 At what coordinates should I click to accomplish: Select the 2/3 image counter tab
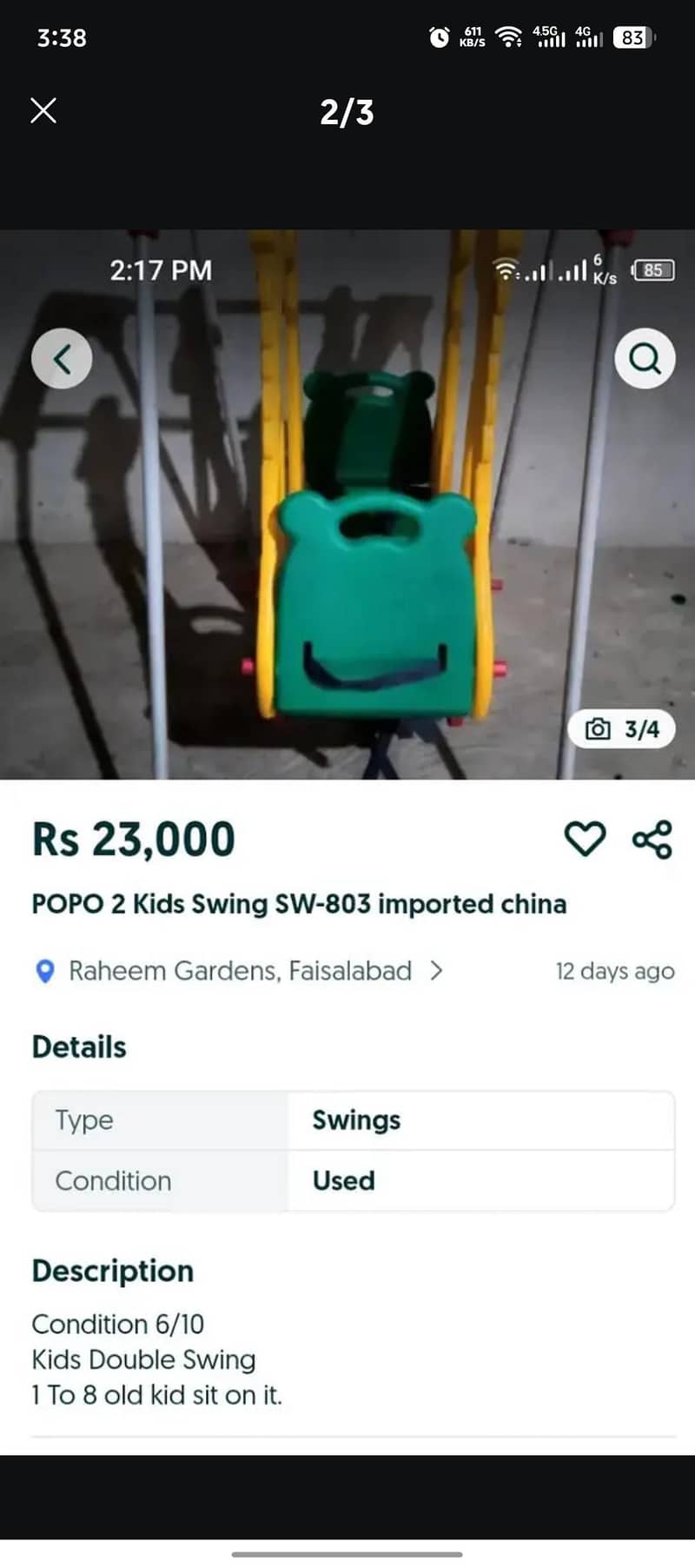click(x=347, y=111)
